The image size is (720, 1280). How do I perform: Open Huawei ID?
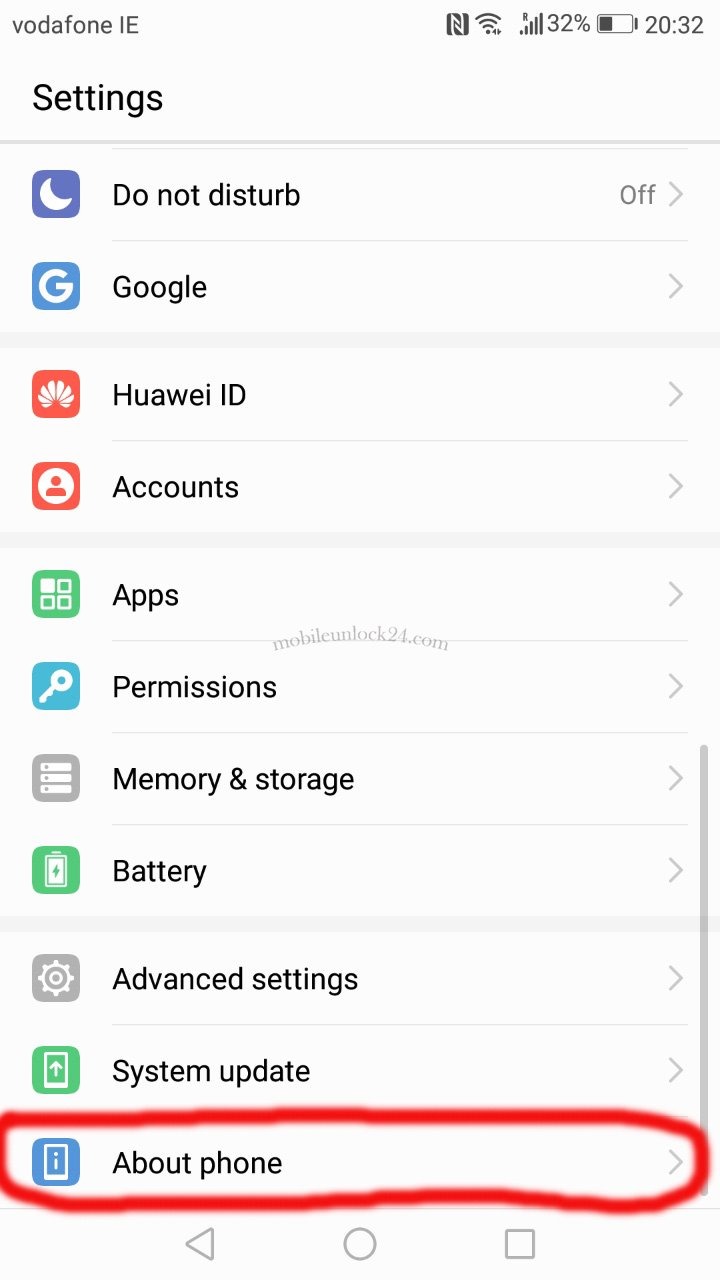pyautogui.click(x=360, y=395)
